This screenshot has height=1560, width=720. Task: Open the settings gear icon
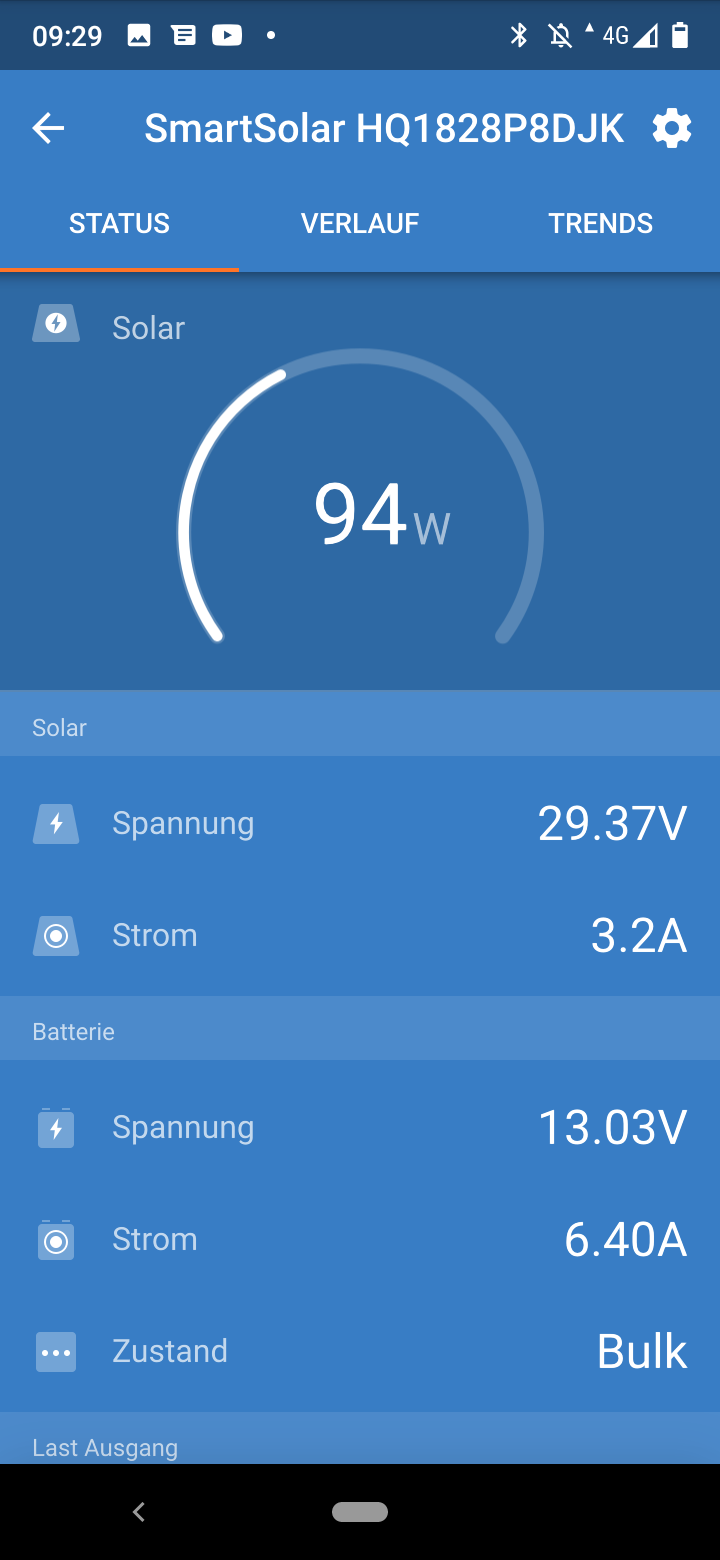[671, 129]
